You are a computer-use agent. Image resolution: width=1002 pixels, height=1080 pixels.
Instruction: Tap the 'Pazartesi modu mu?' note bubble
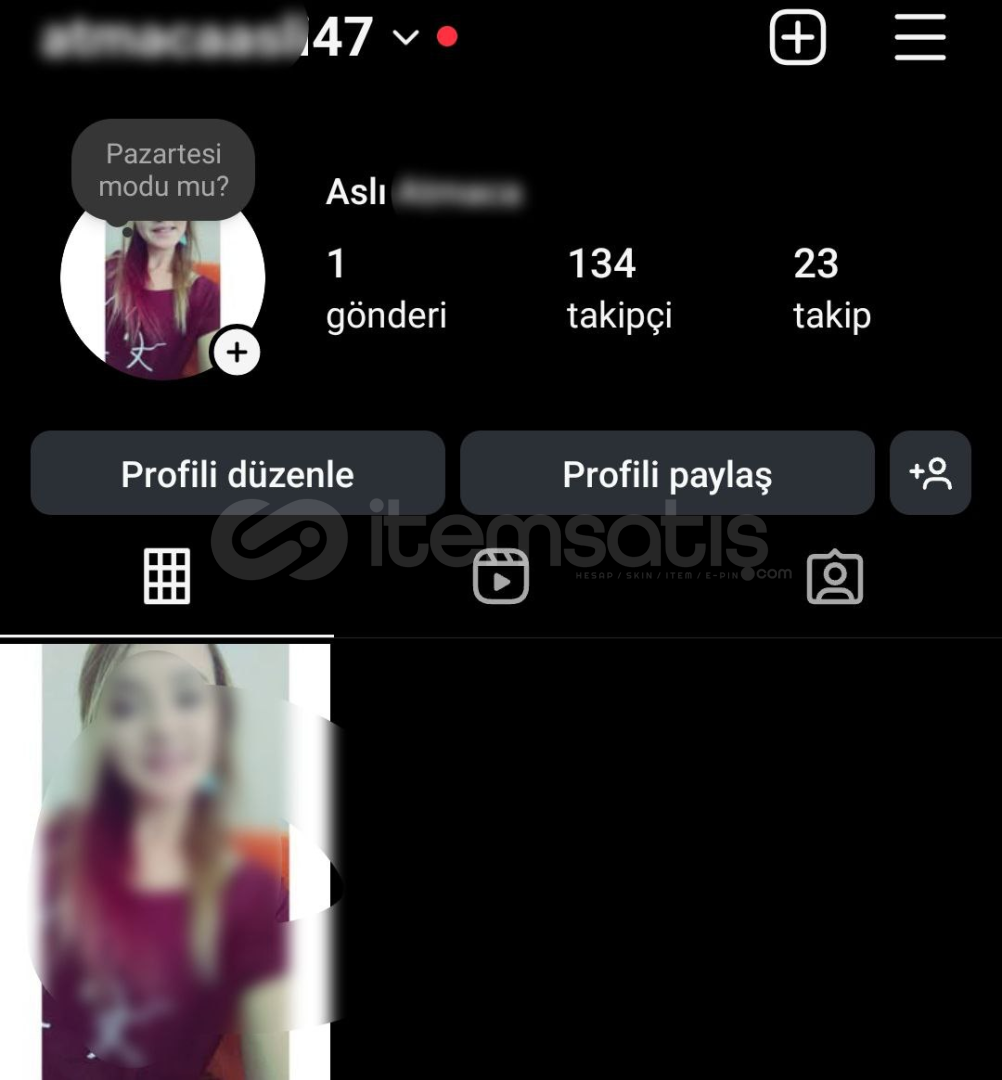pos(163,170)
